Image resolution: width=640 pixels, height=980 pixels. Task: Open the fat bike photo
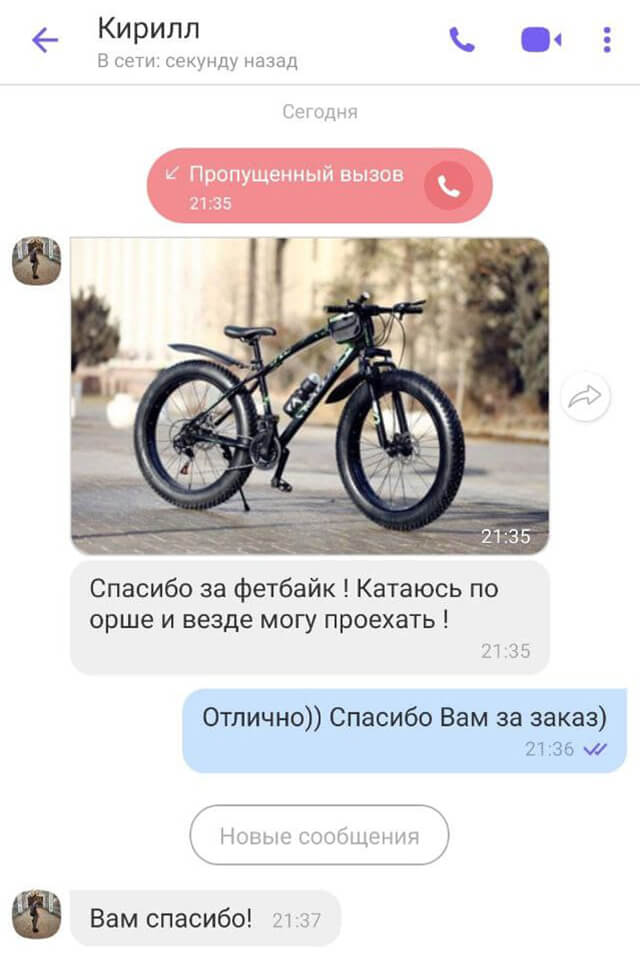point(310,395)
